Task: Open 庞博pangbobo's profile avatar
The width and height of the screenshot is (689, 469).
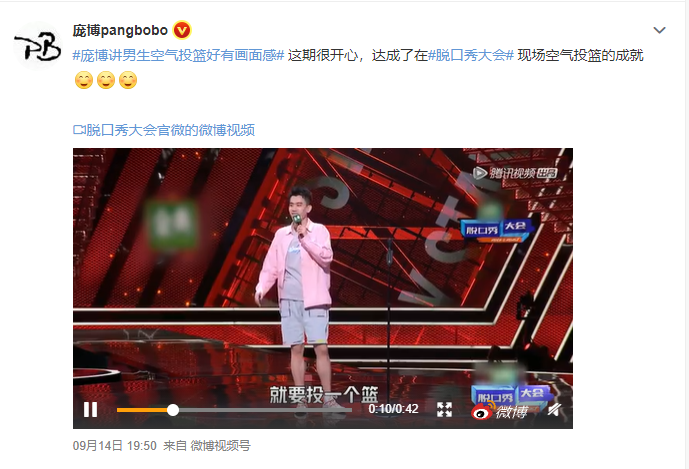Action: [36, 46]
